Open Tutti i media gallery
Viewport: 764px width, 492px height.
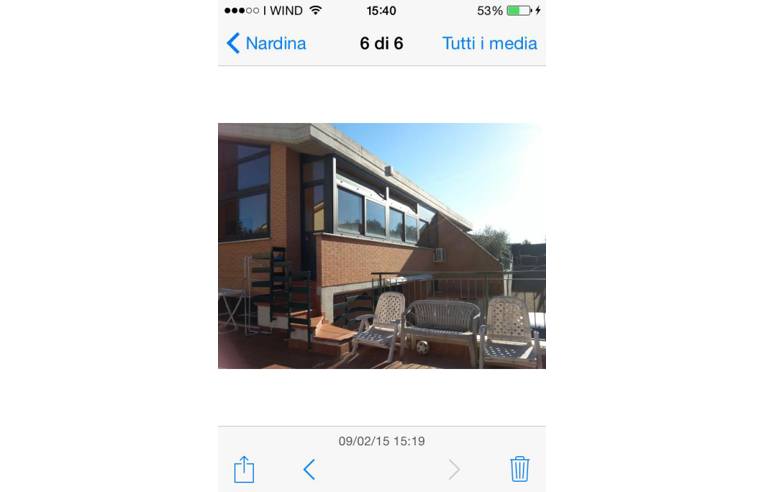(489, 43)
